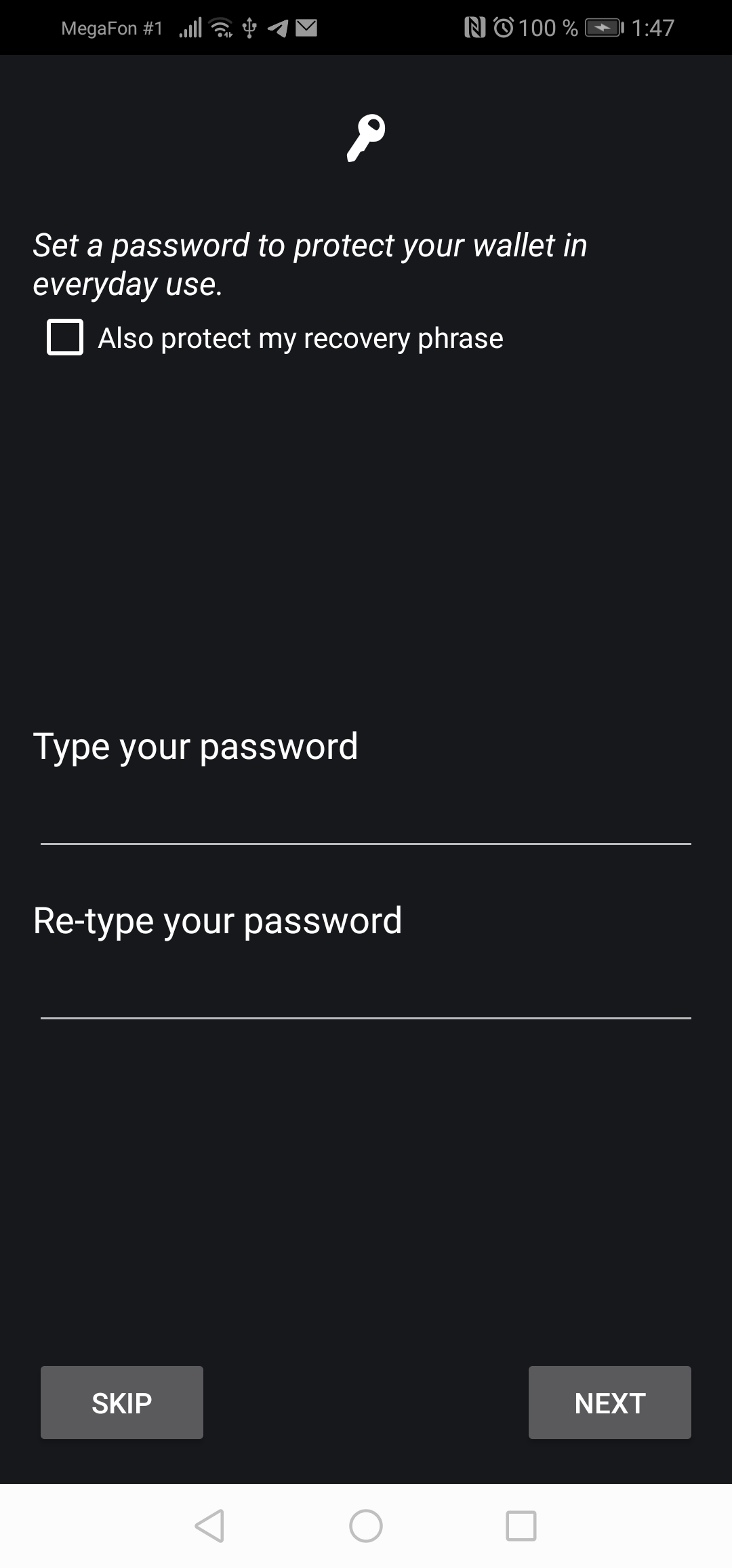Check the recovery phrase protection box
The width and height of the screenshot is (732, 1568).
(x=64, y=337)
